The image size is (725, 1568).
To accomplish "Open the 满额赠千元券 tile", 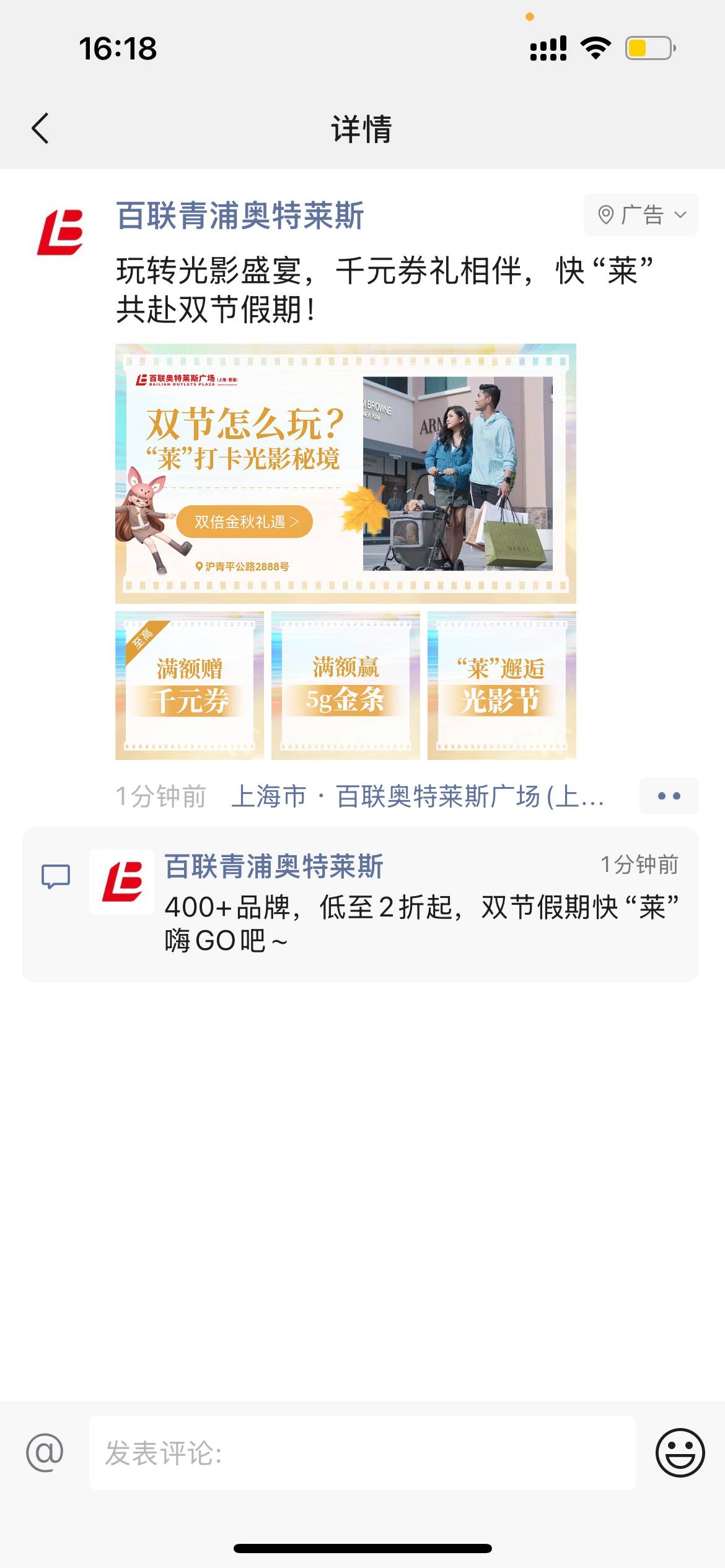I will (190, 686).
